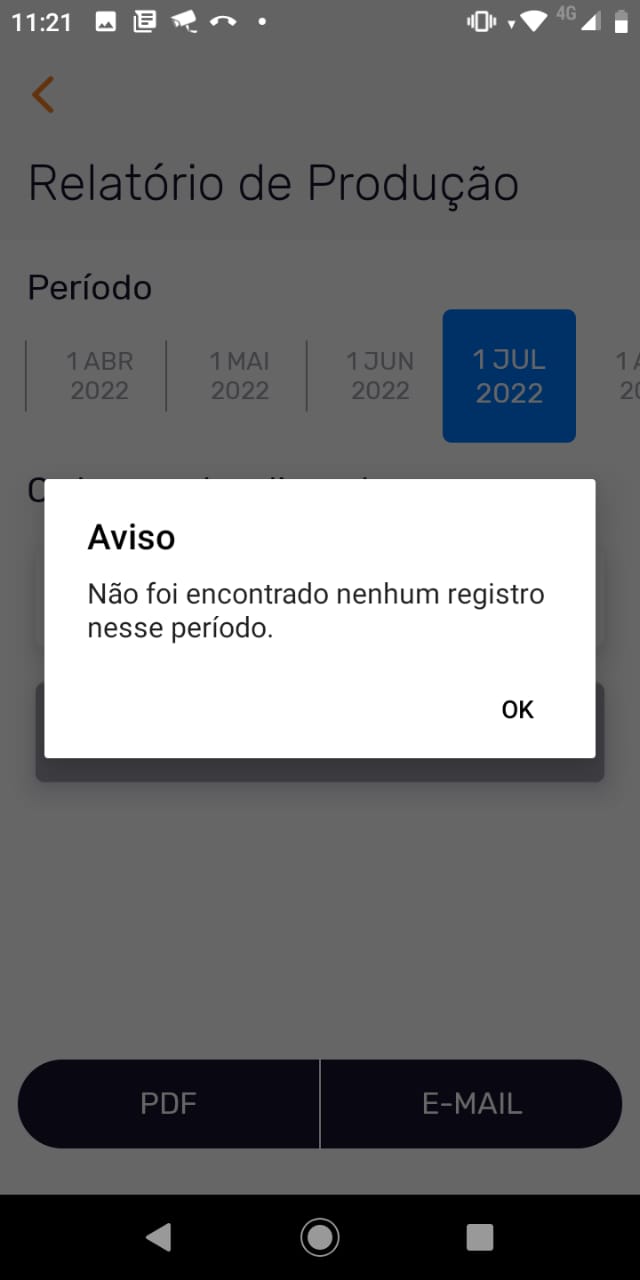Export the report as PDF
This screenshot has height=1280, width=640.
[169, 1103]
